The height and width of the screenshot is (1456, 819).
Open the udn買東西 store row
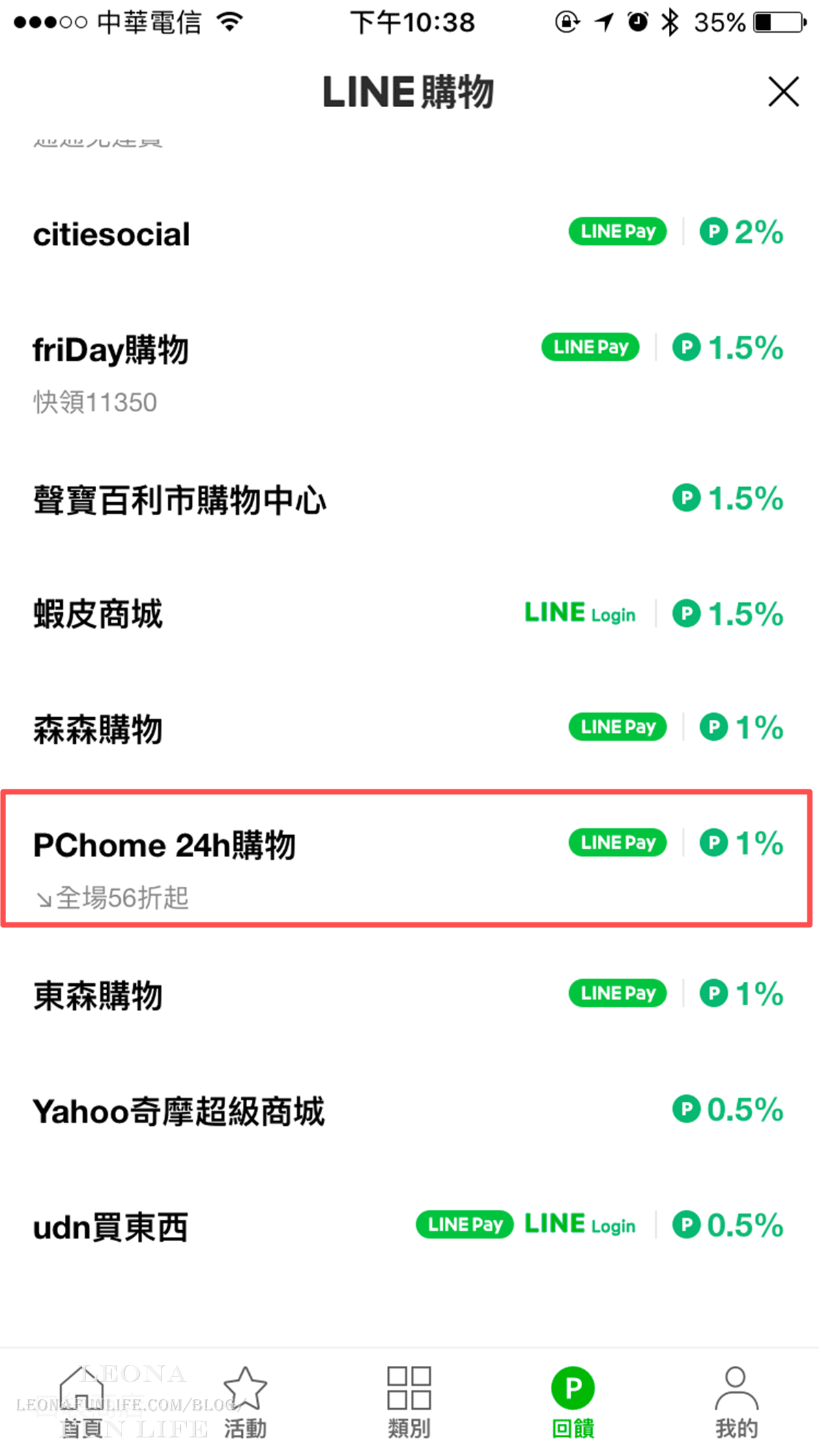click(x=111, y=1227)
